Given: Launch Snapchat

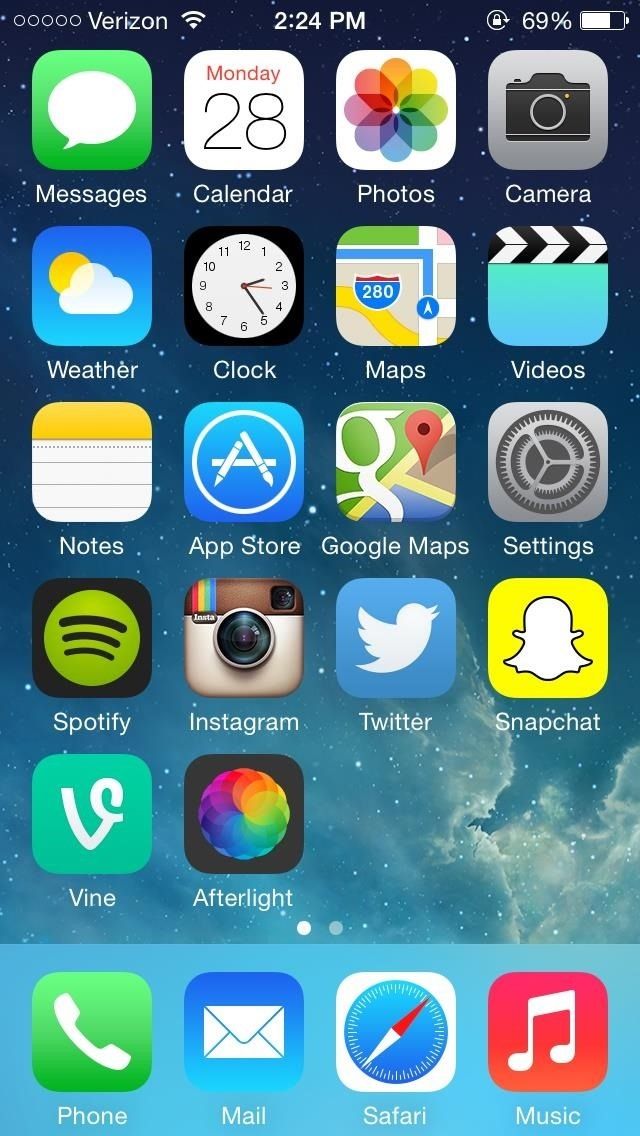Looking at the screenshot, I should pos(548,638).
